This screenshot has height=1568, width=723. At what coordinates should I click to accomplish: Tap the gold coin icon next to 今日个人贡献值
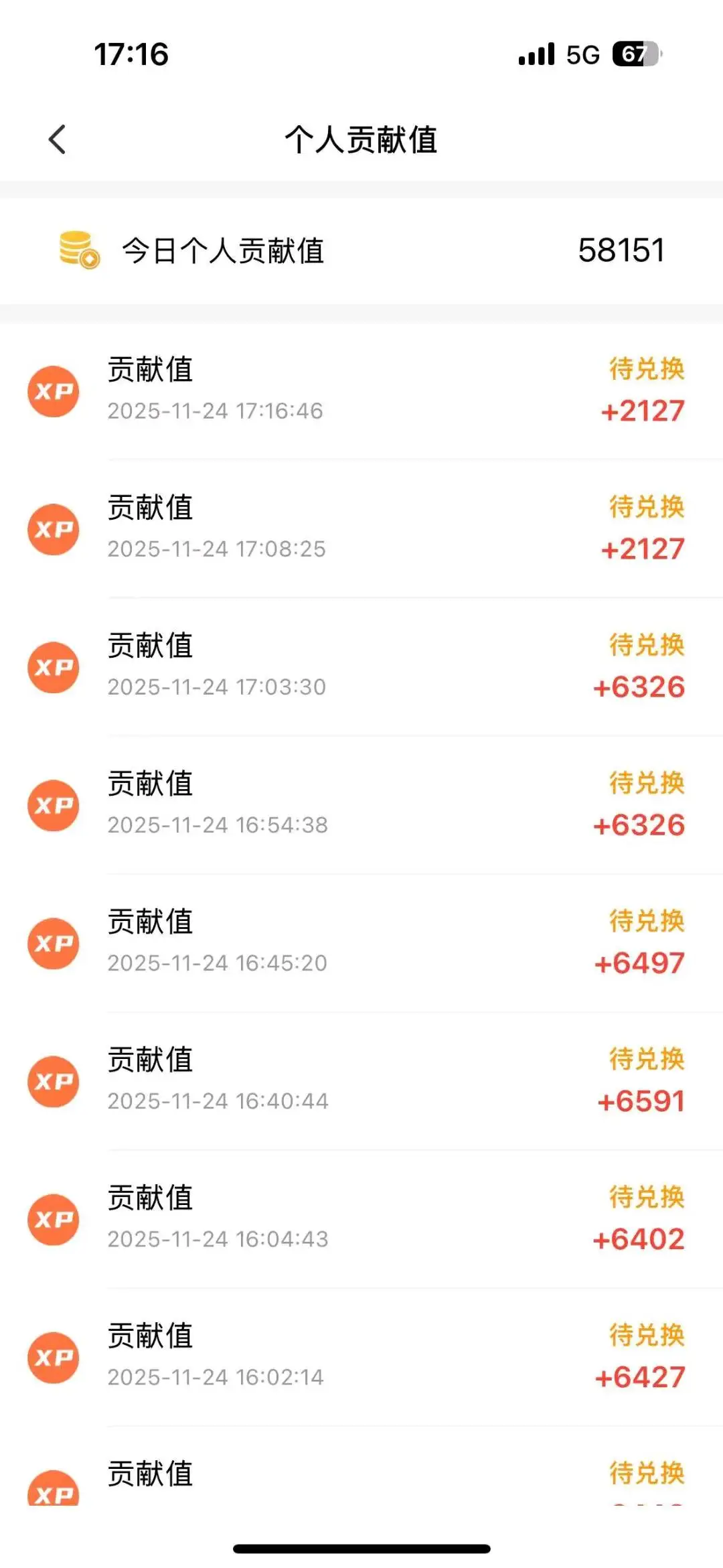coord(76,251)
